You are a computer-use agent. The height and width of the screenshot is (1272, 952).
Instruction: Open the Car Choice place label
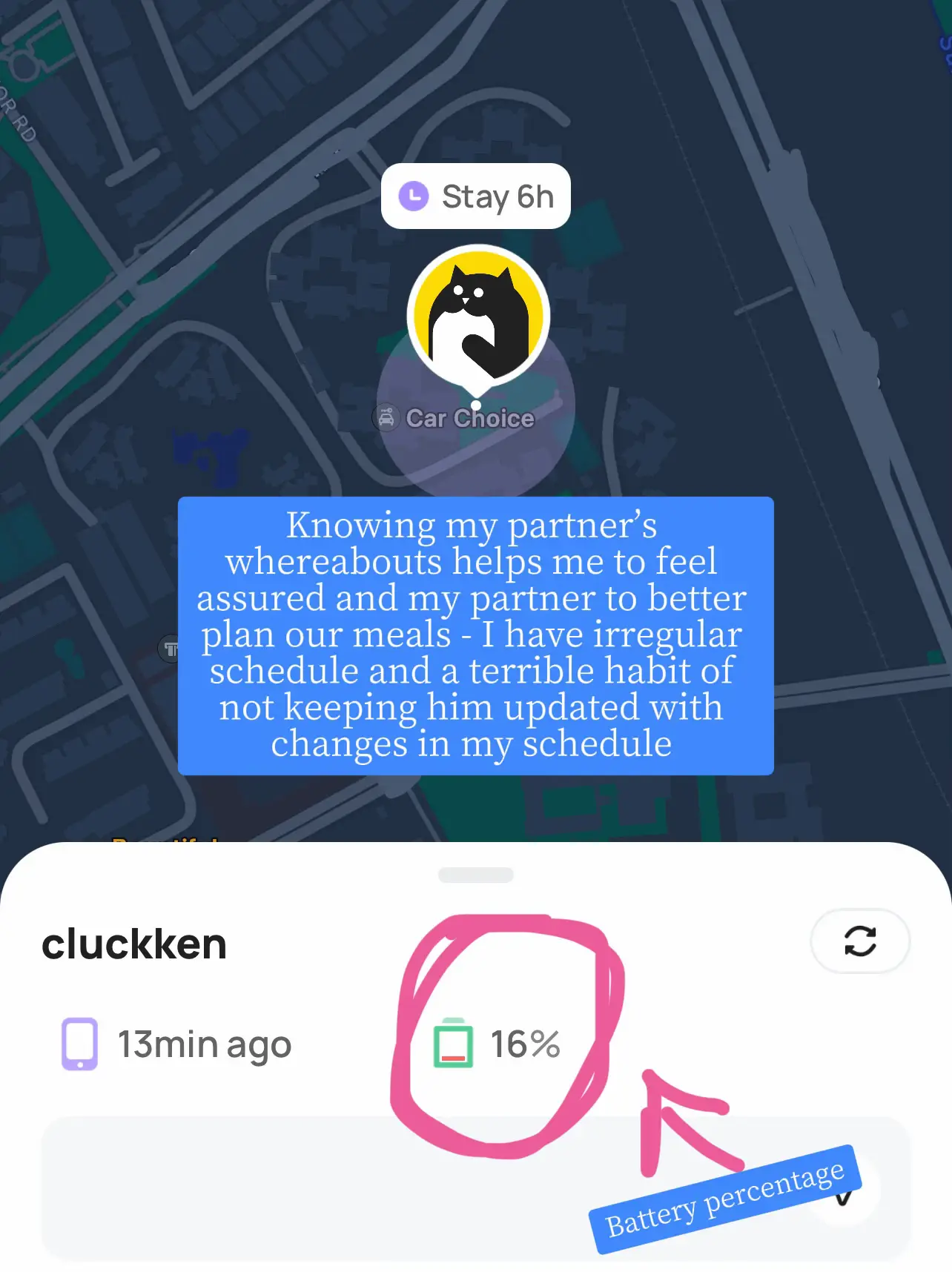coord(469,419)
